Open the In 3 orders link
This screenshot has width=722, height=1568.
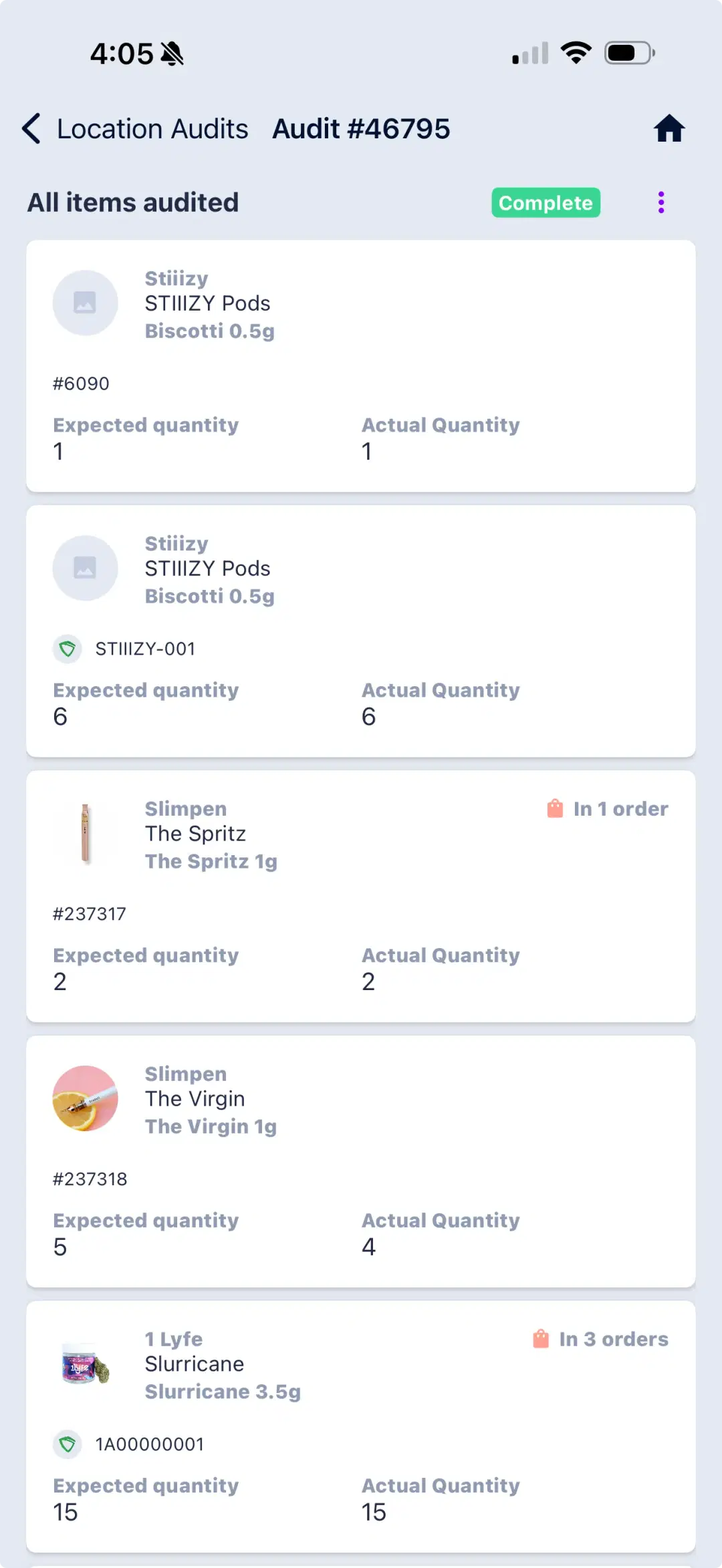(x=613, y=1339)
